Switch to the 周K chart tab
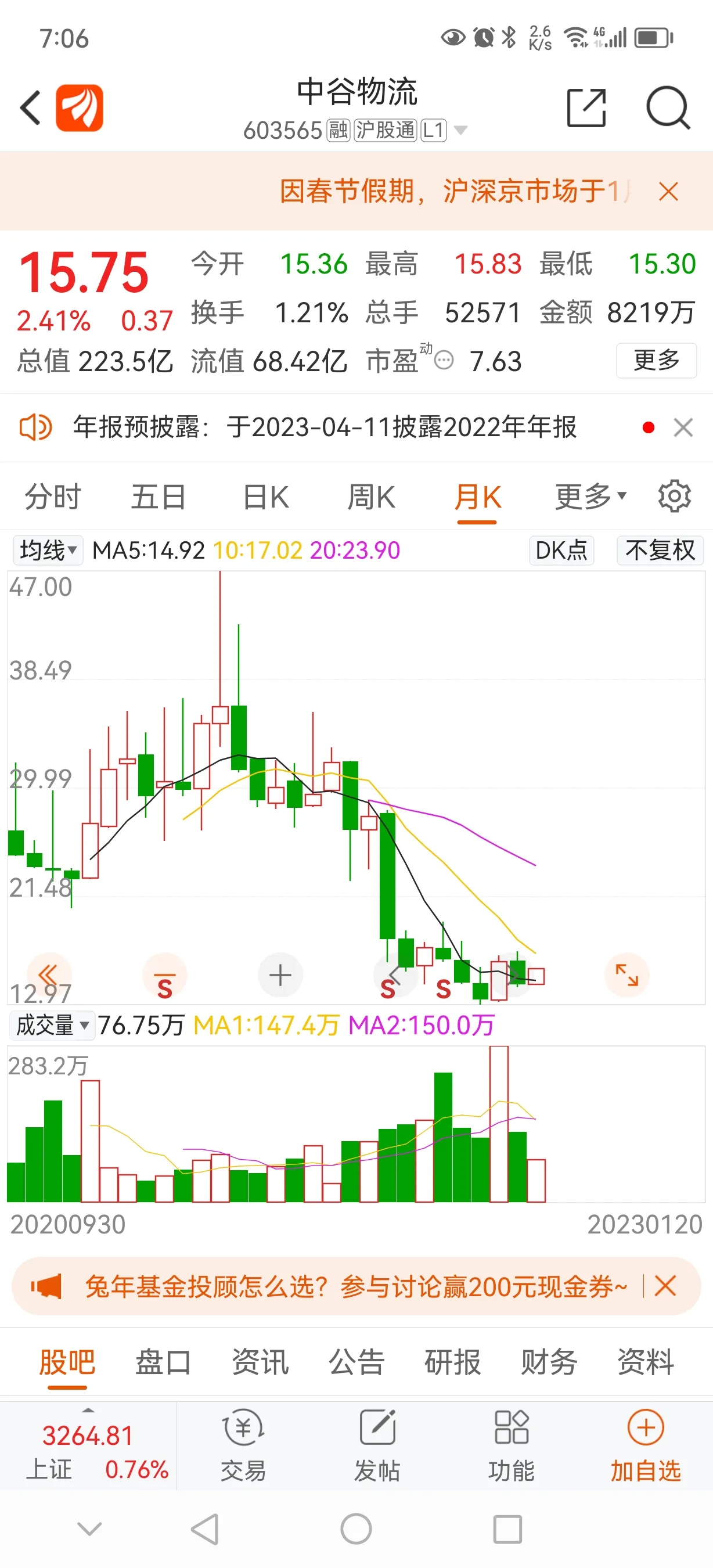The height and width of the screenshot is (1568, 713). (x=371, y=497)
